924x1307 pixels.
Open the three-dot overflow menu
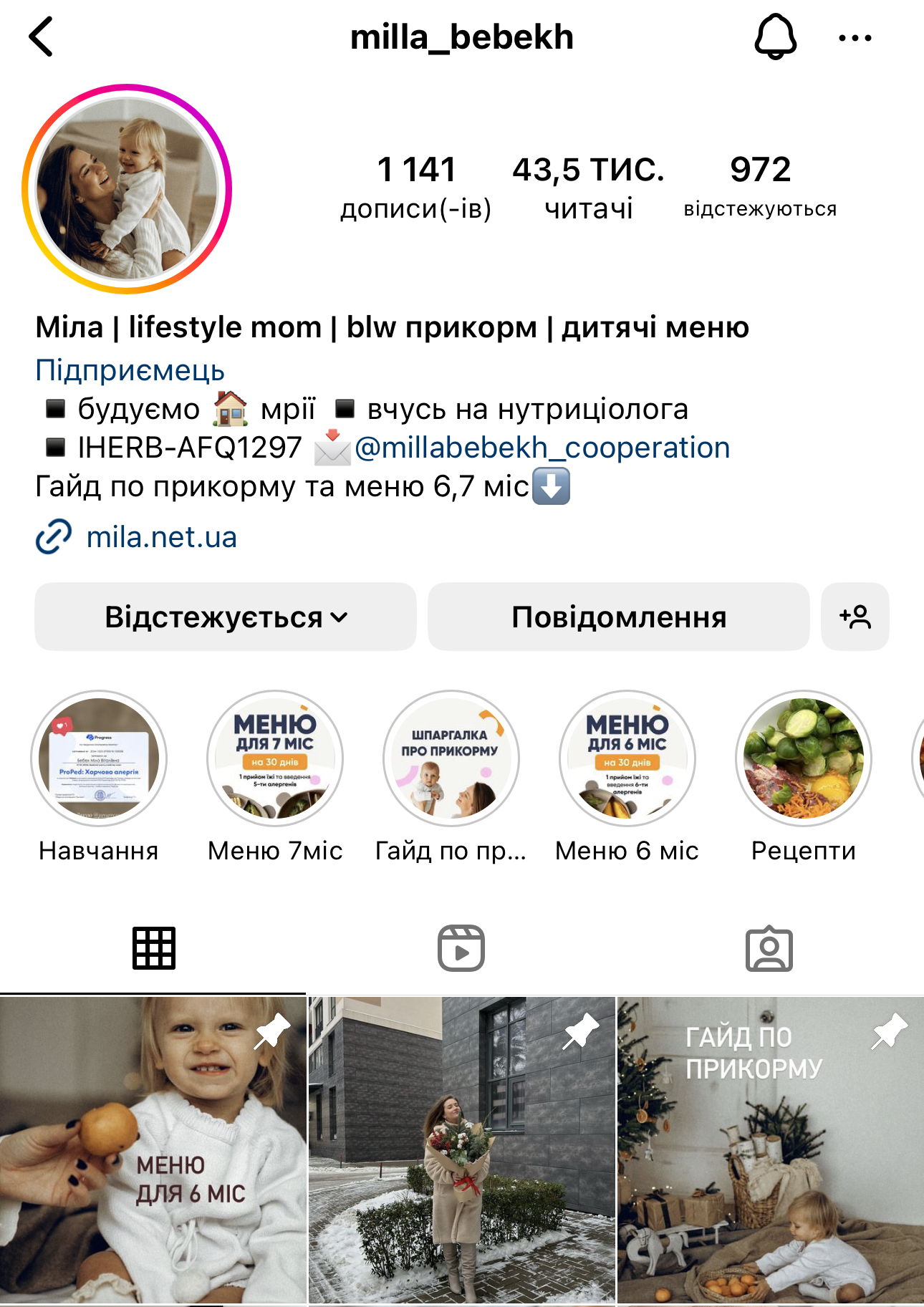click(x=855, y=38)
